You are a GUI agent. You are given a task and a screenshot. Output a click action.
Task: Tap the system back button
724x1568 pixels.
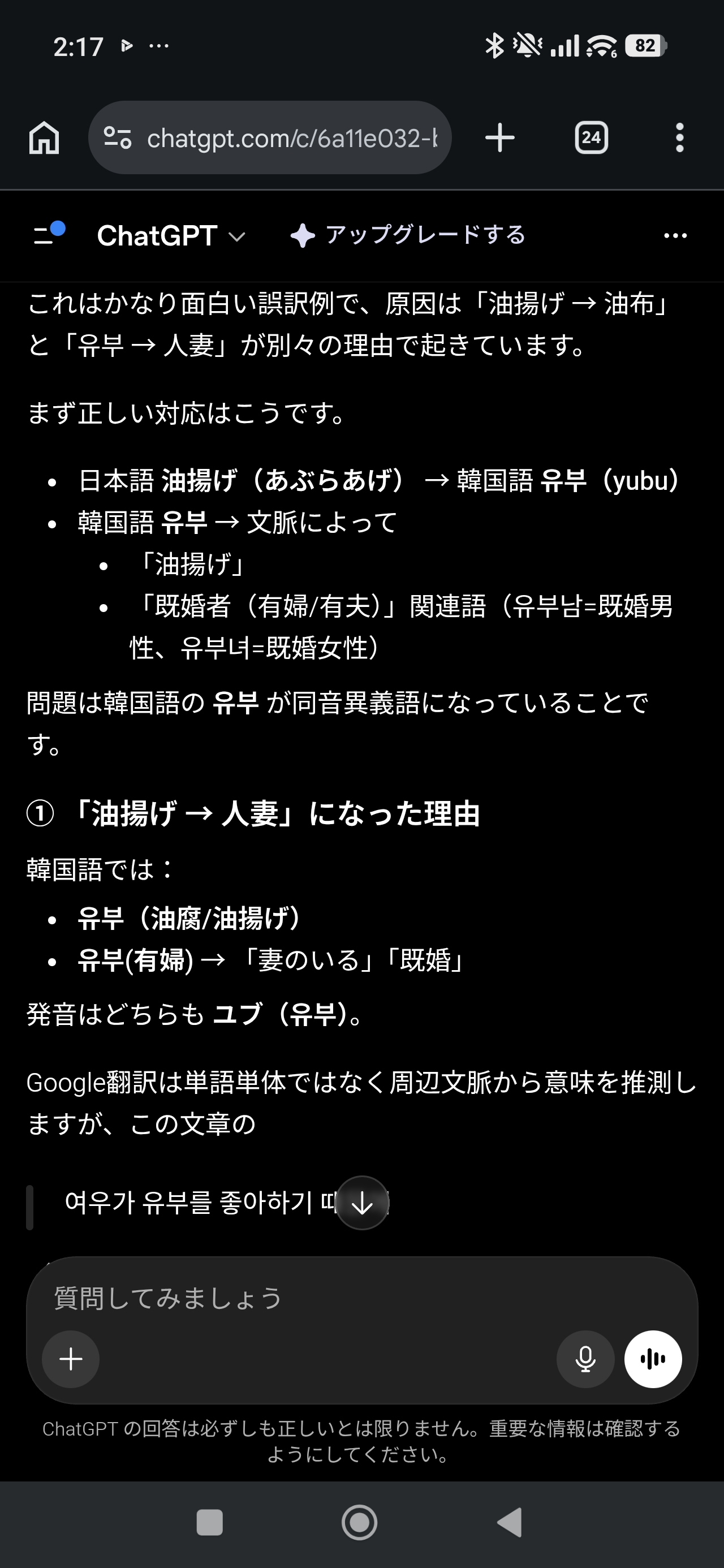click(510, 1522)
